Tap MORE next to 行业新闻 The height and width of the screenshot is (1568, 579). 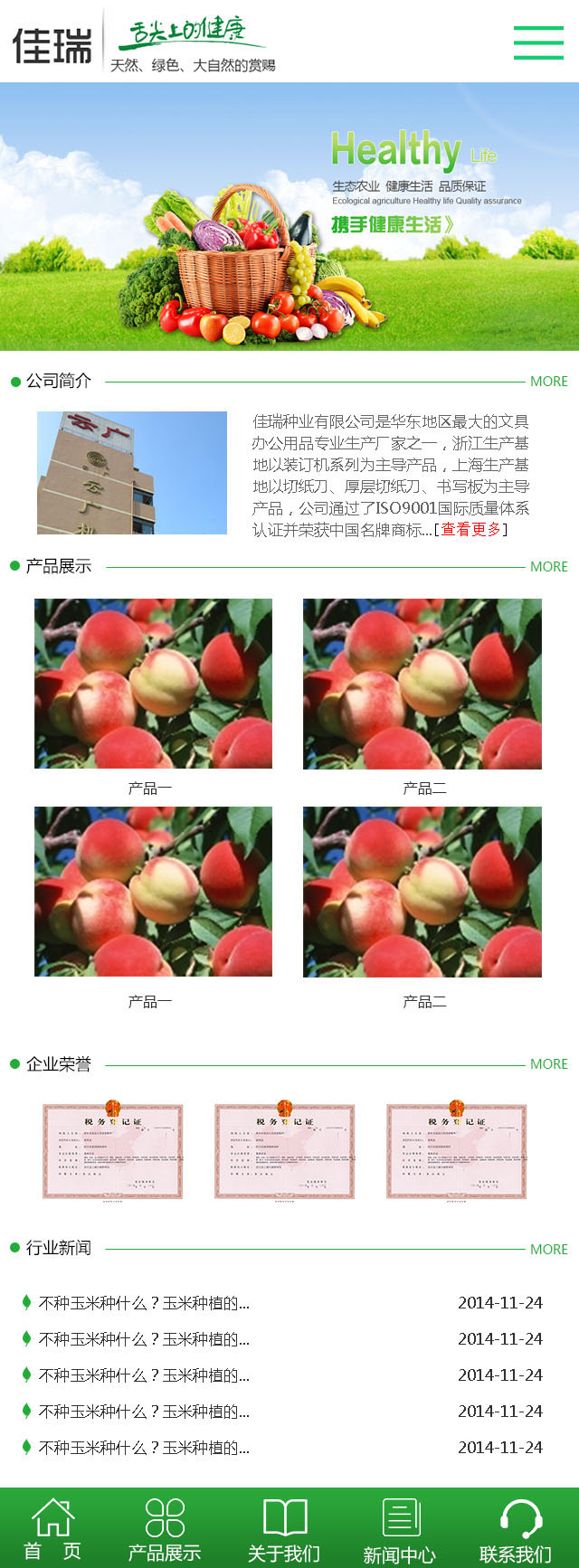pos(548,1250)
